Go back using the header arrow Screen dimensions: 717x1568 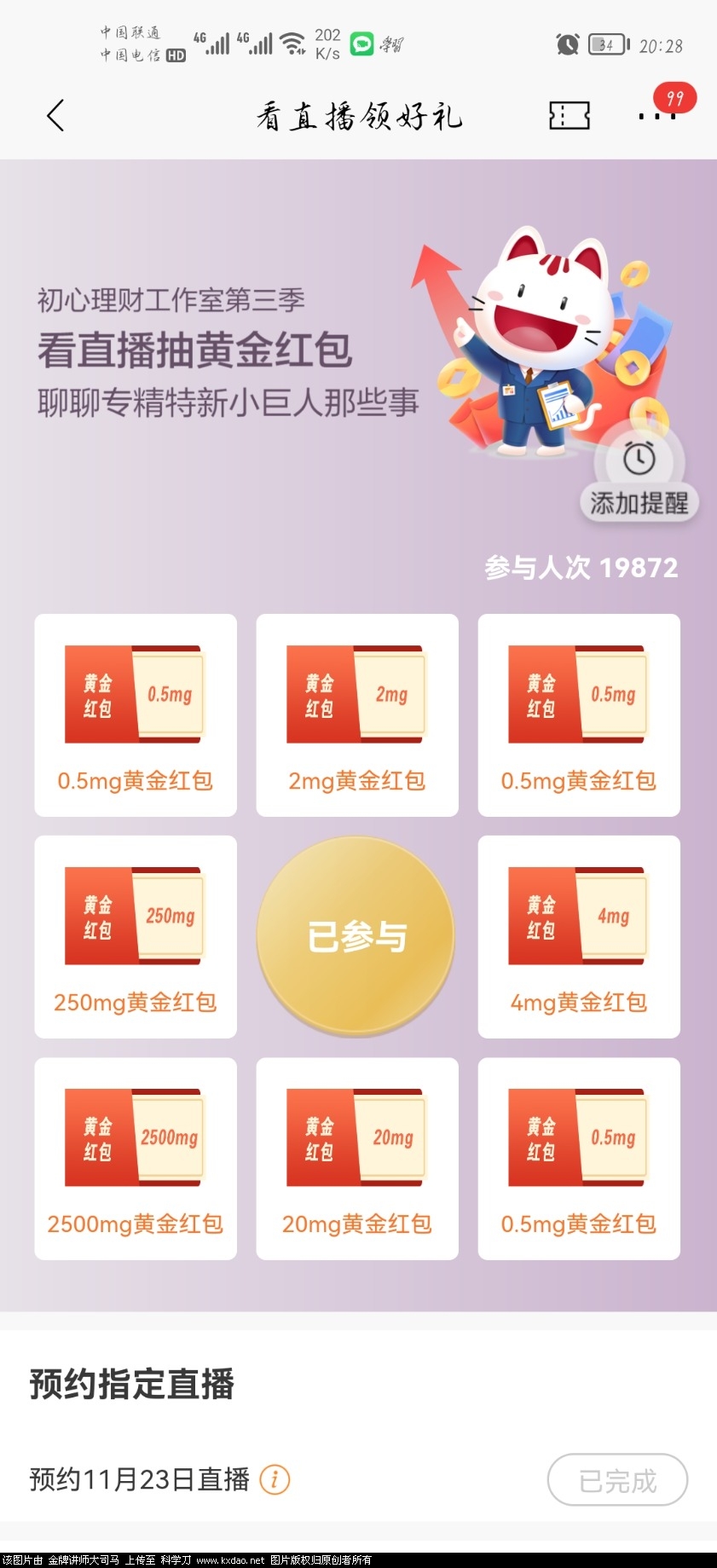55,115
